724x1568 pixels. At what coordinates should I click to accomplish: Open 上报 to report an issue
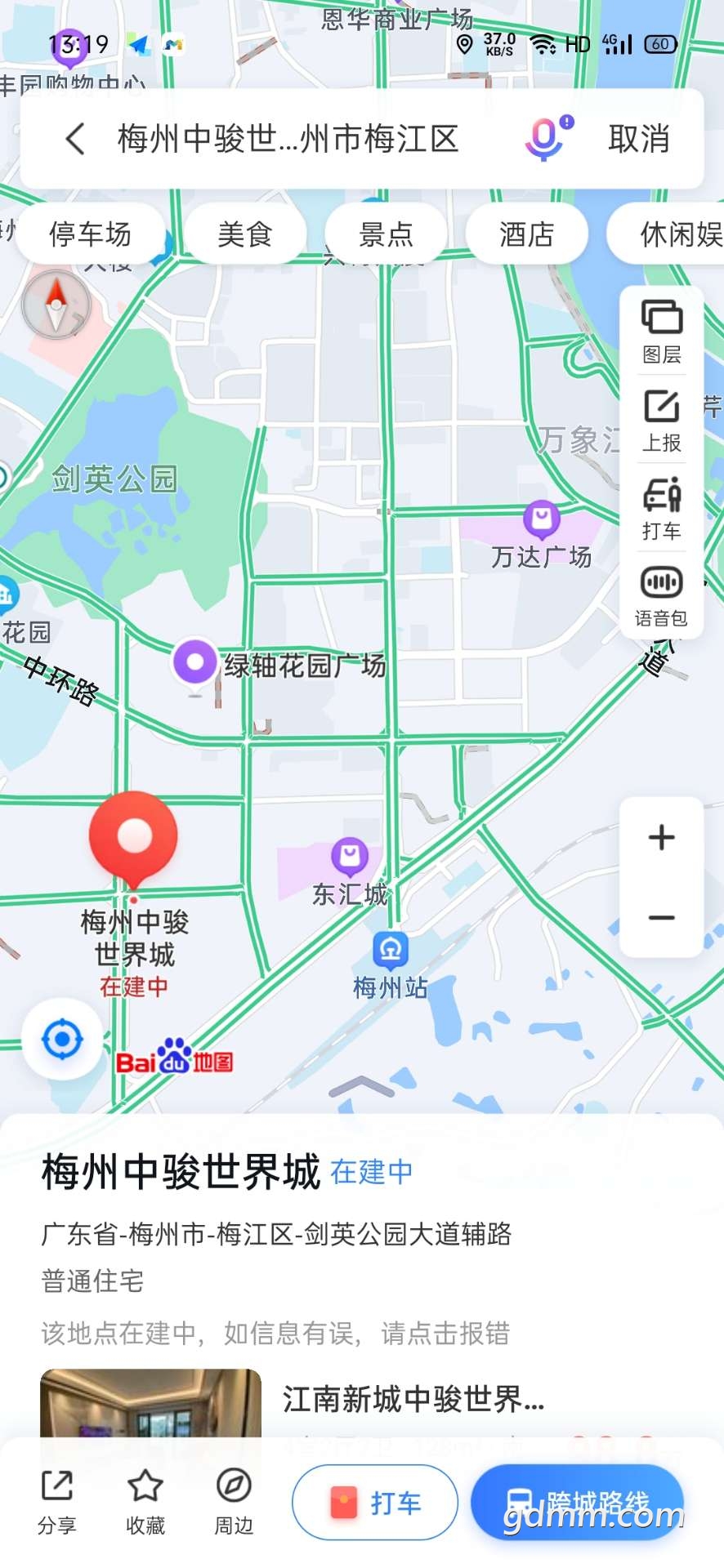(661, 421)
